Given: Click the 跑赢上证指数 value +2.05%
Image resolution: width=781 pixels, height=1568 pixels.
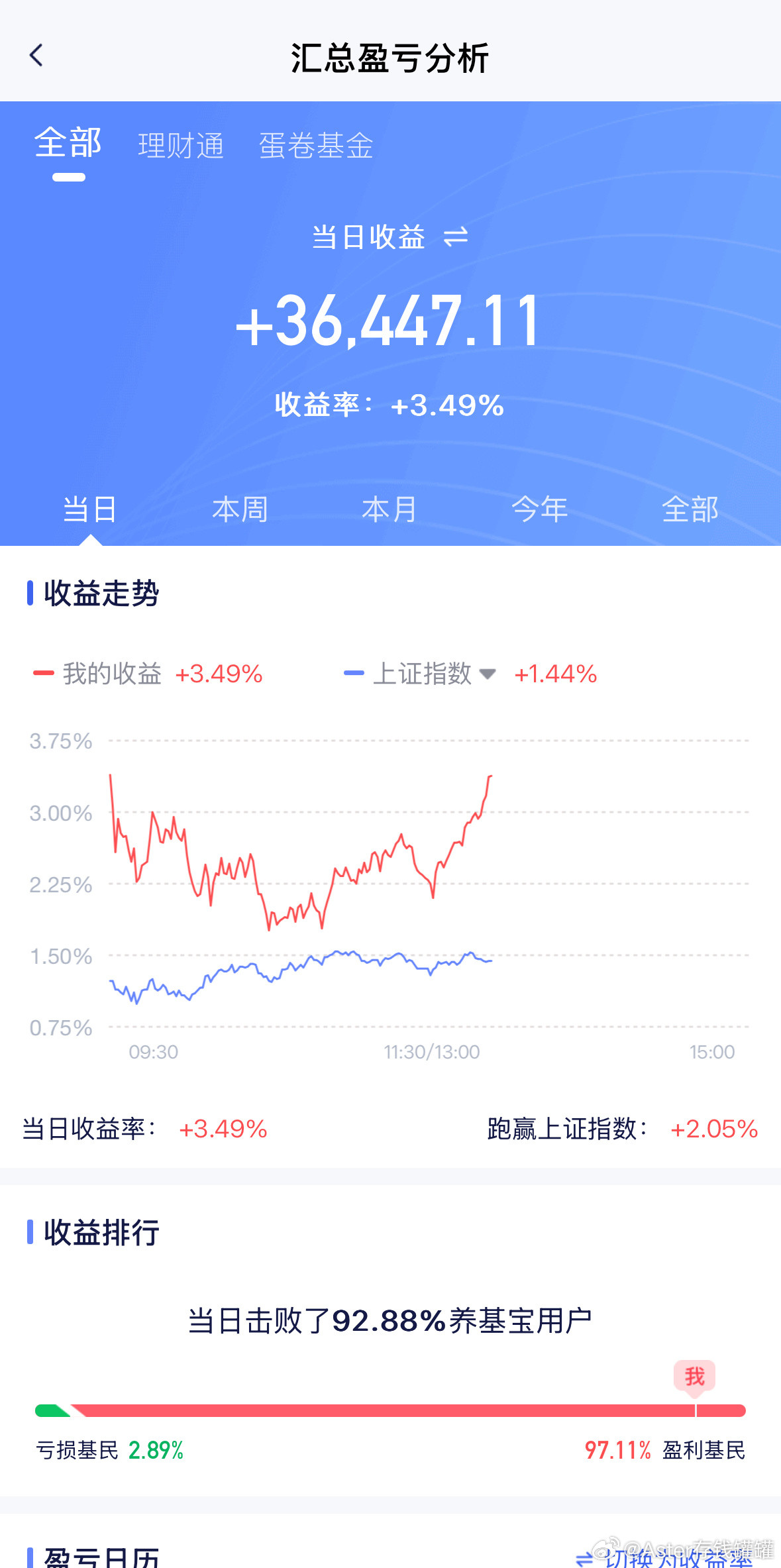Looking at the screenshot, I should pos(714,1129).
